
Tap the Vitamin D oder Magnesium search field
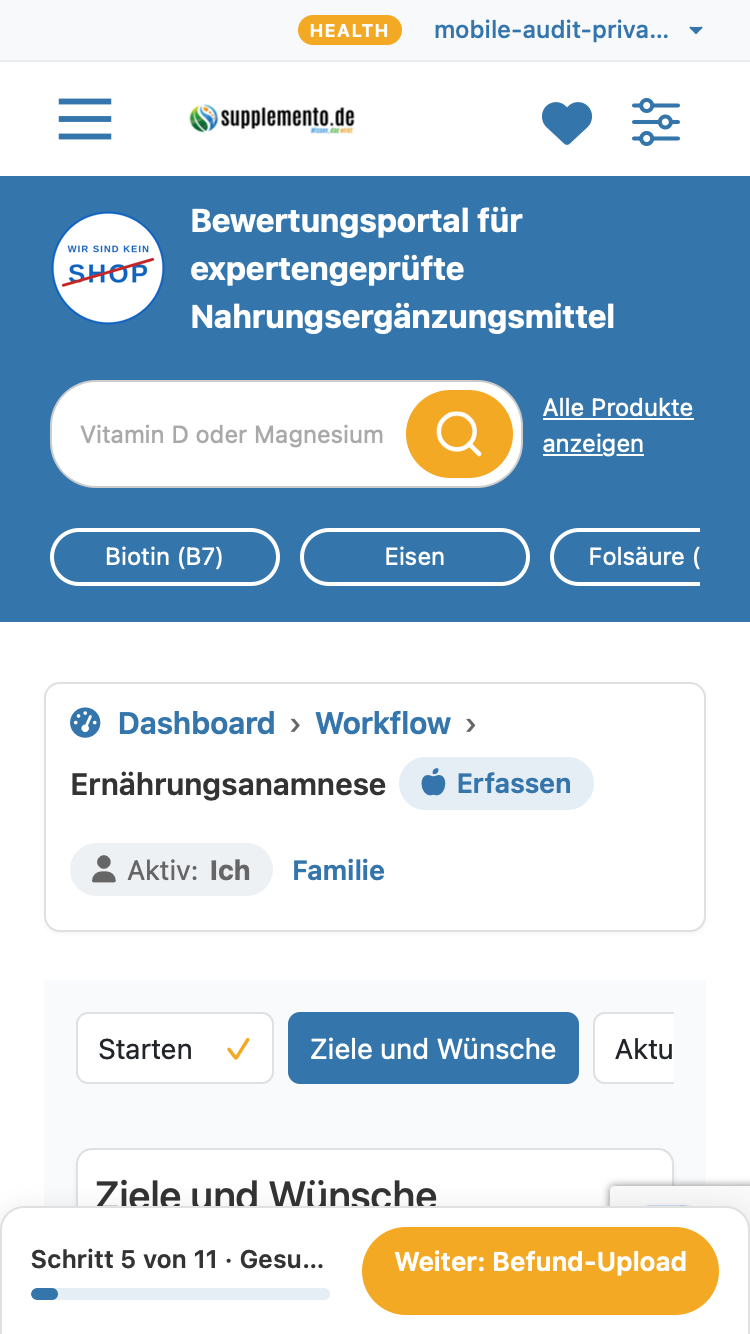click(x=232, y=435)
